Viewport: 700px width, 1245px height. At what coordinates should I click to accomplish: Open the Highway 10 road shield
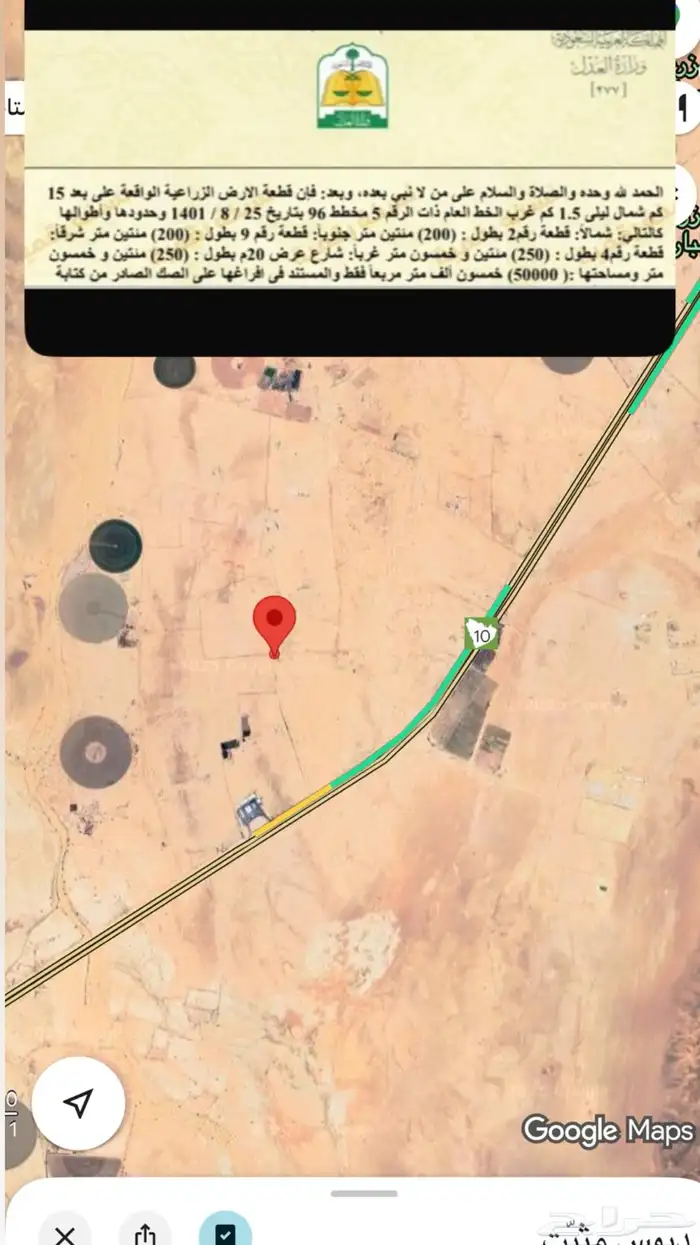click(x=483, y=632)
